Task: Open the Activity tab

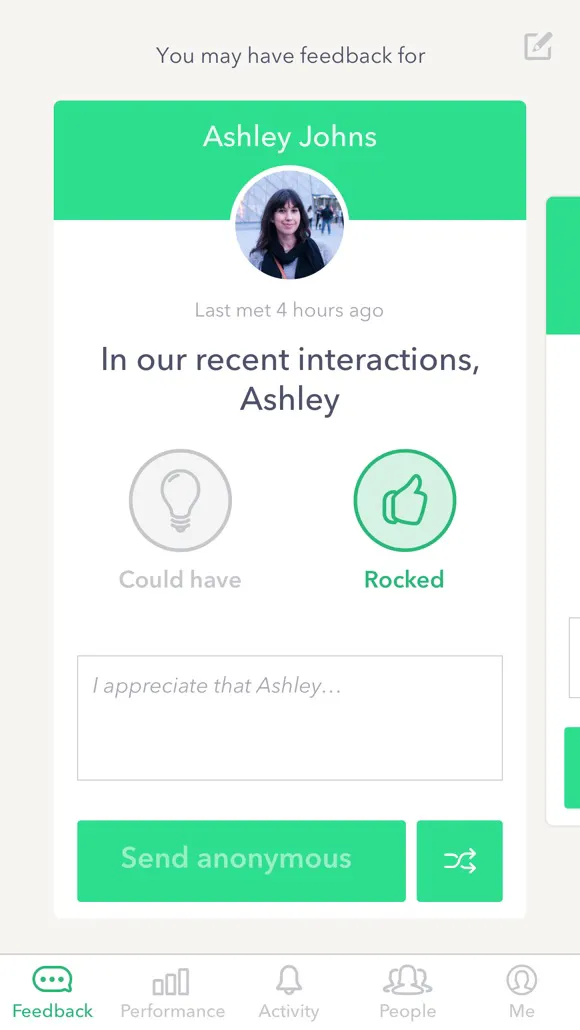Action: (x=289, y=993)
